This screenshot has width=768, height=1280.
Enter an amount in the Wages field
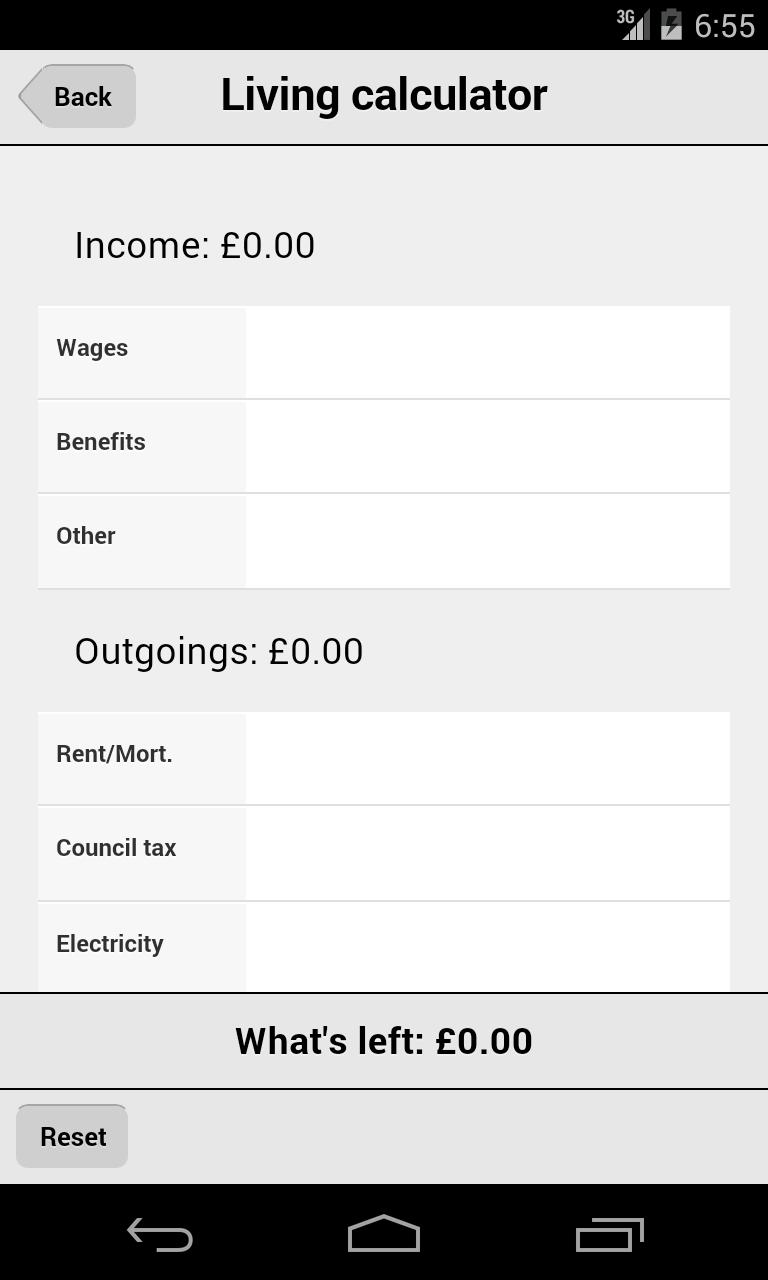(487, 352)
